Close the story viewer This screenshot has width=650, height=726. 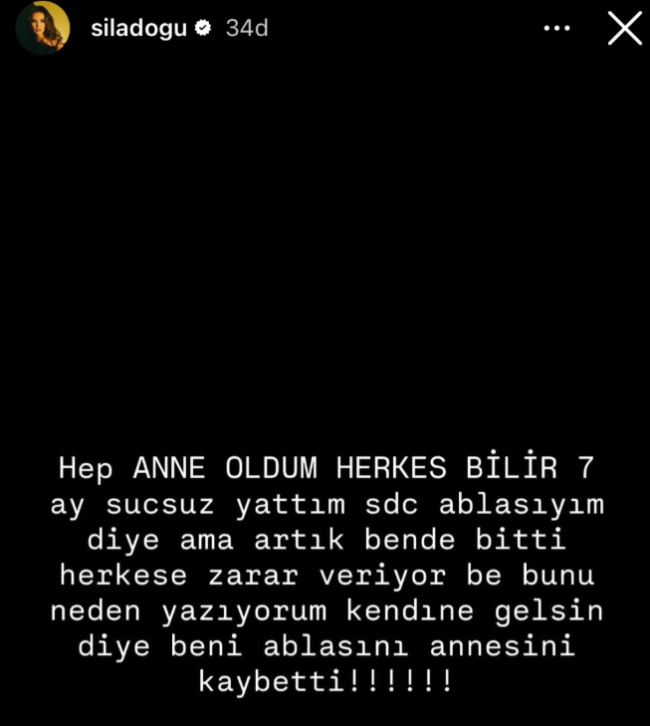click(x=625, y=29)
